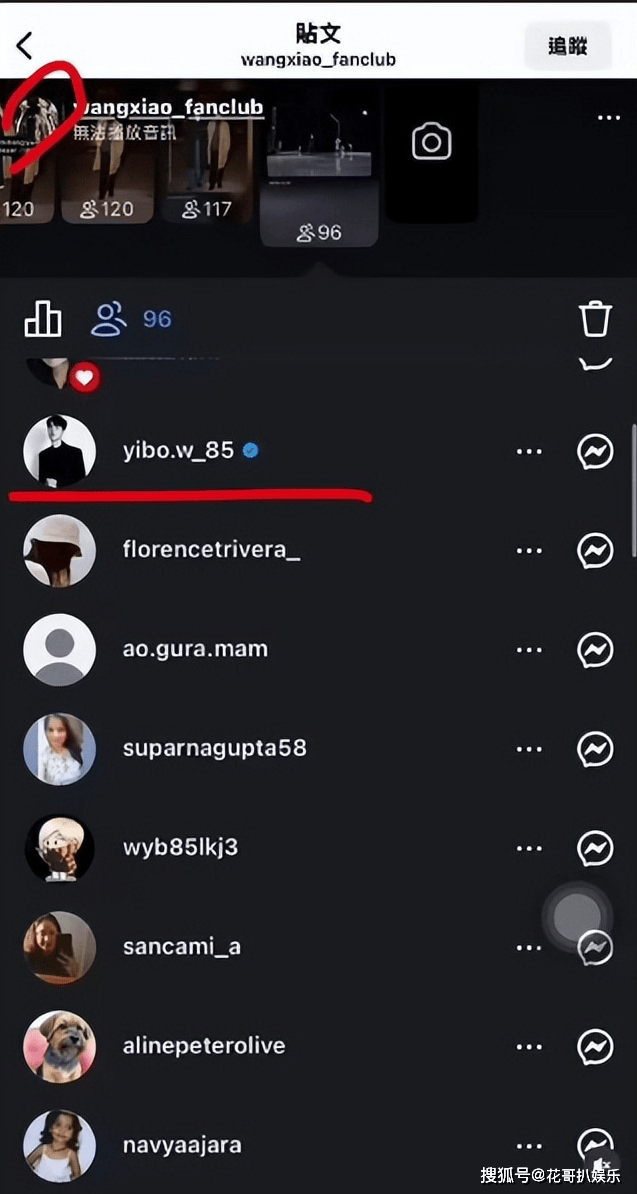Message yibo.w_85 via the messenger icon
Screen dimensions: 637x1194
(595, 452)
